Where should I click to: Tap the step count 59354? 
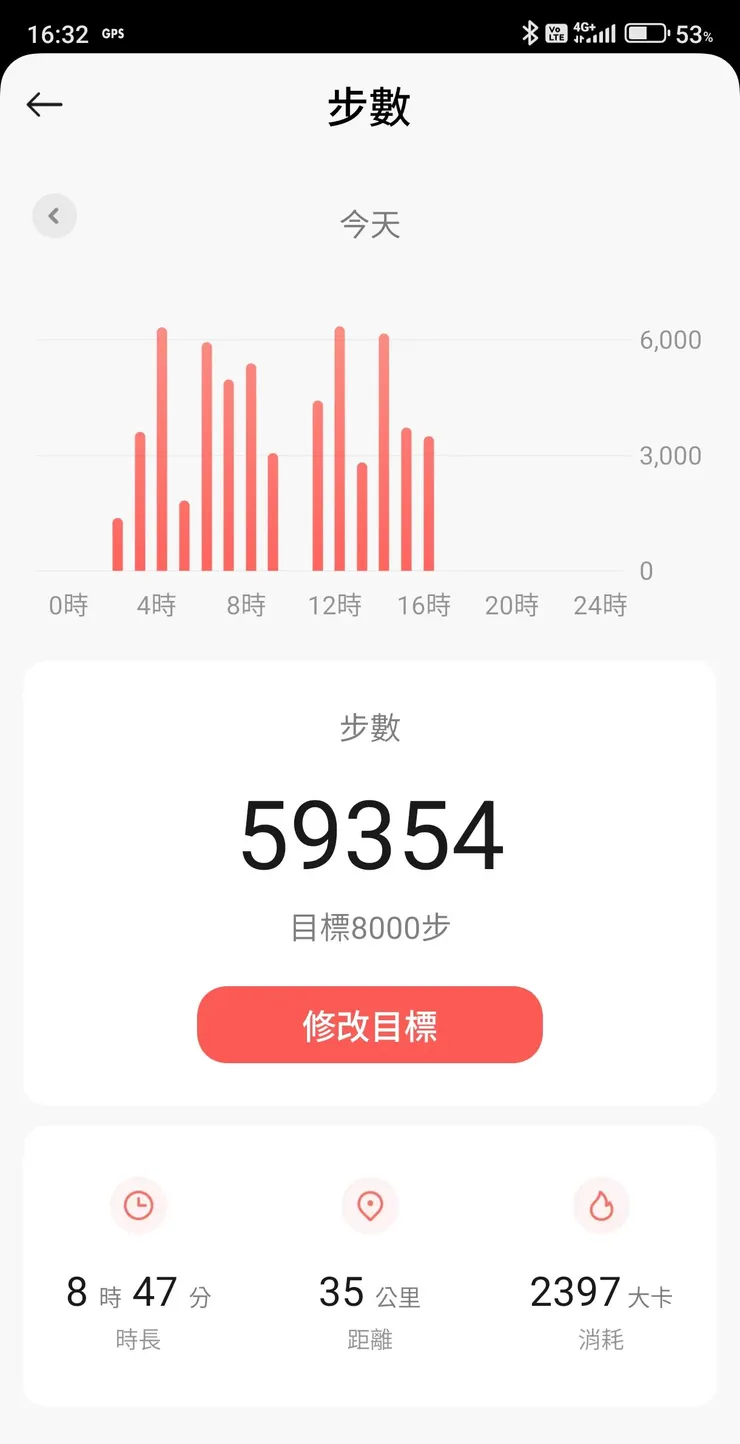pos(369,835)
